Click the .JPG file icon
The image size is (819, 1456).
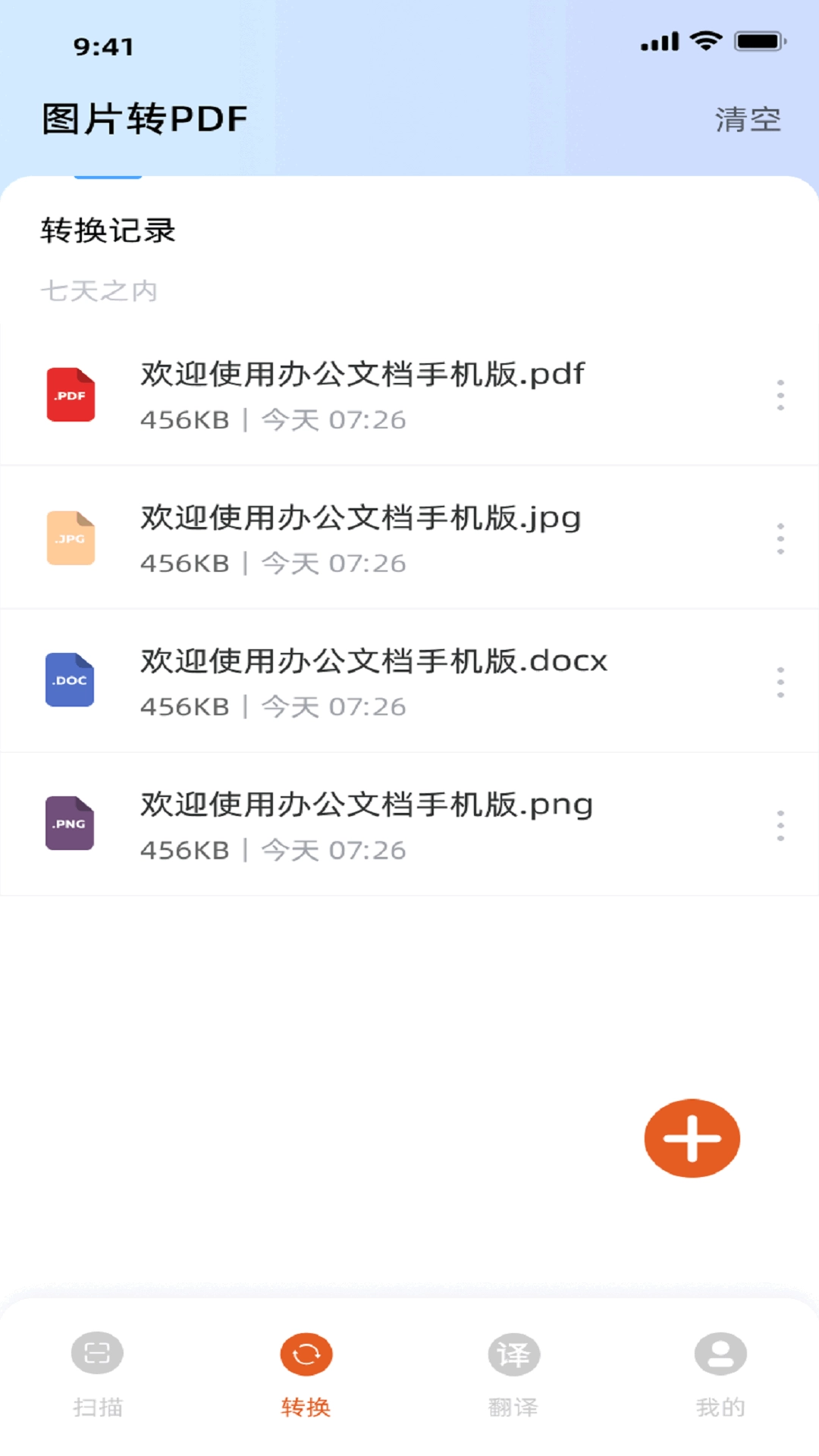coord(71,538)
